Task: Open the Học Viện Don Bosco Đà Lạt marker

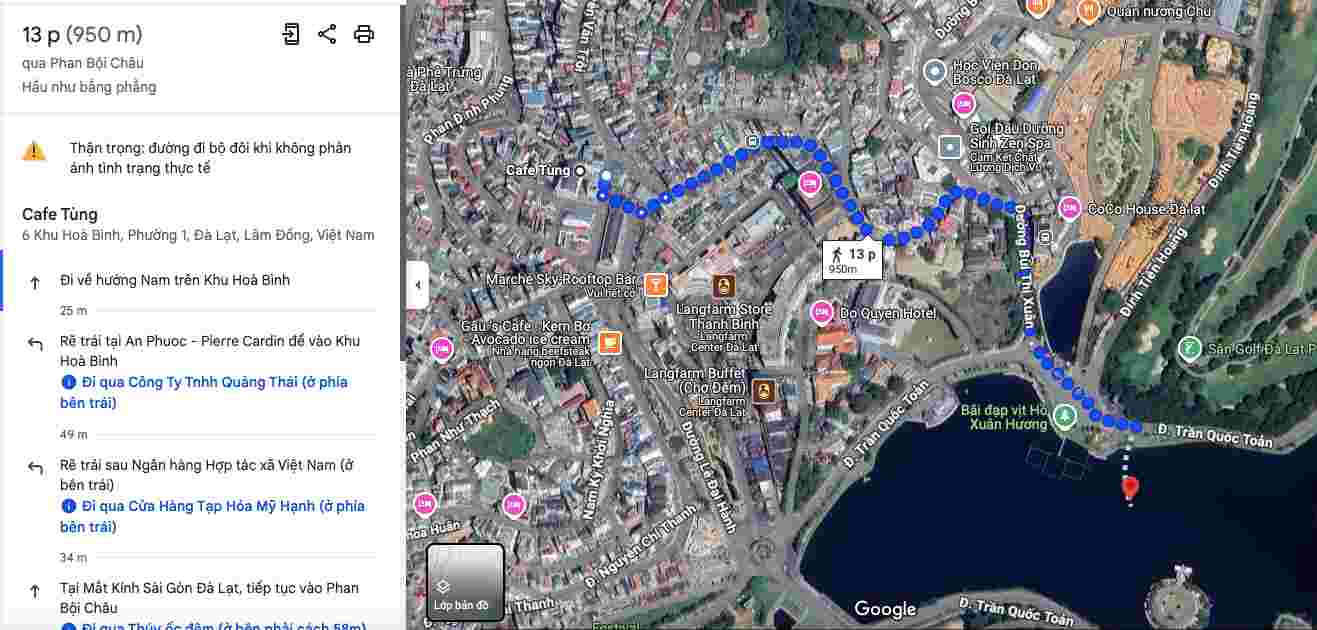Action: coord(935,71)
